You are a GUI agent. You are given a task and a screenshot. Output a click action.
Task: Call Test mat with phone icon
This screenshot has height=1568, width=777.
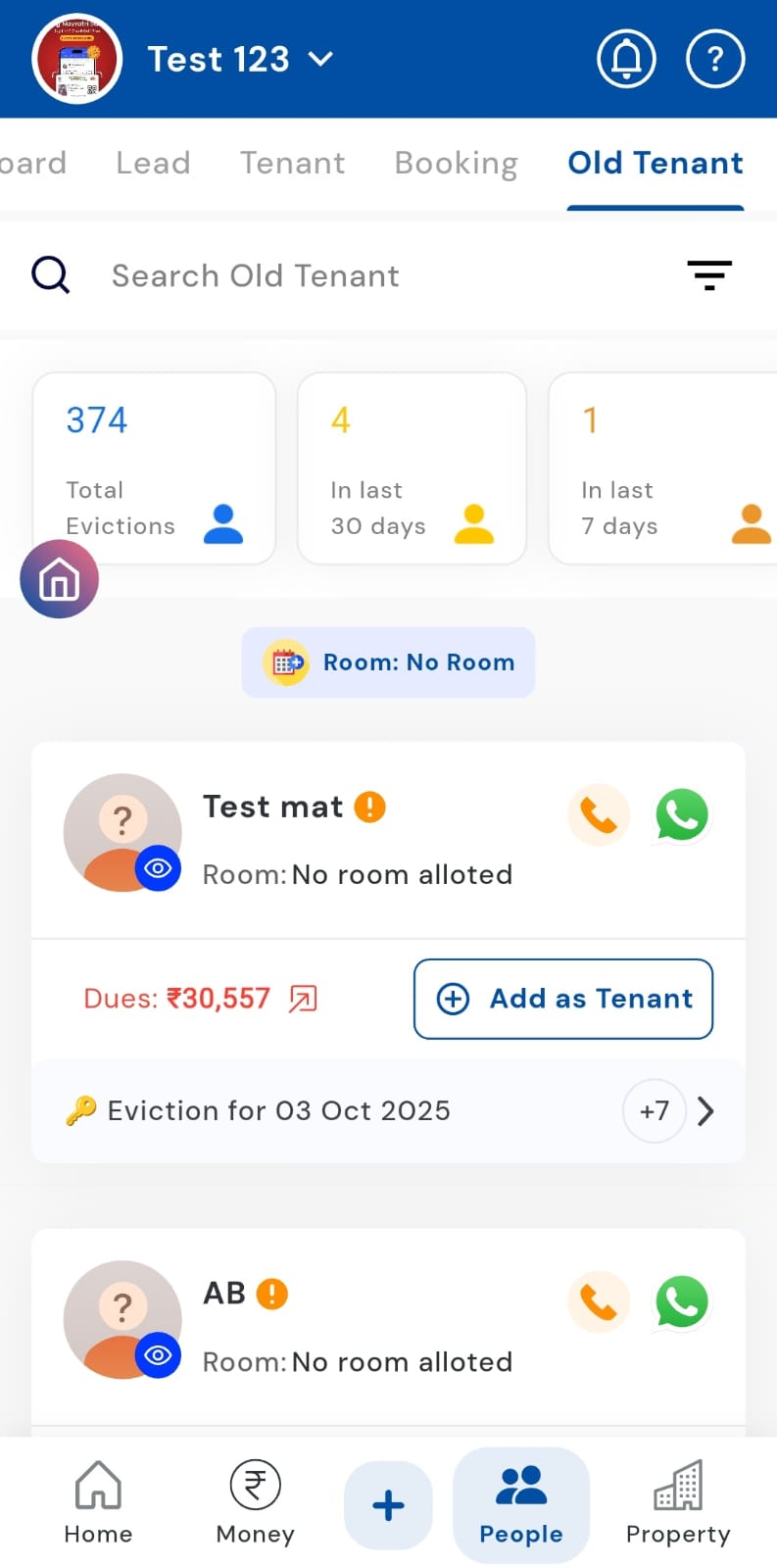[x=598, y=814]
